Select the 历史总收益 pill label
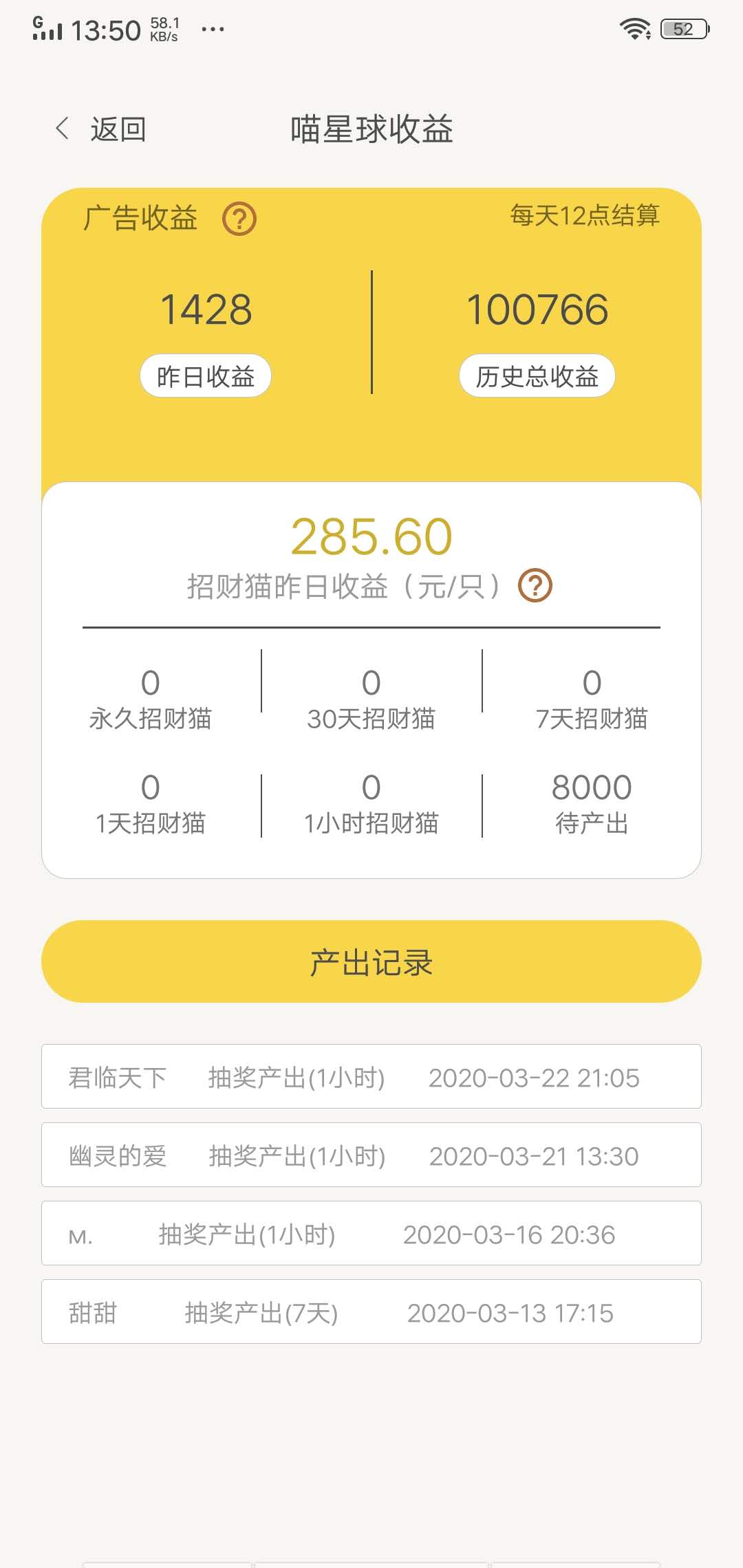This screenshot has width=743, height=1568. (x=537, y=375)
